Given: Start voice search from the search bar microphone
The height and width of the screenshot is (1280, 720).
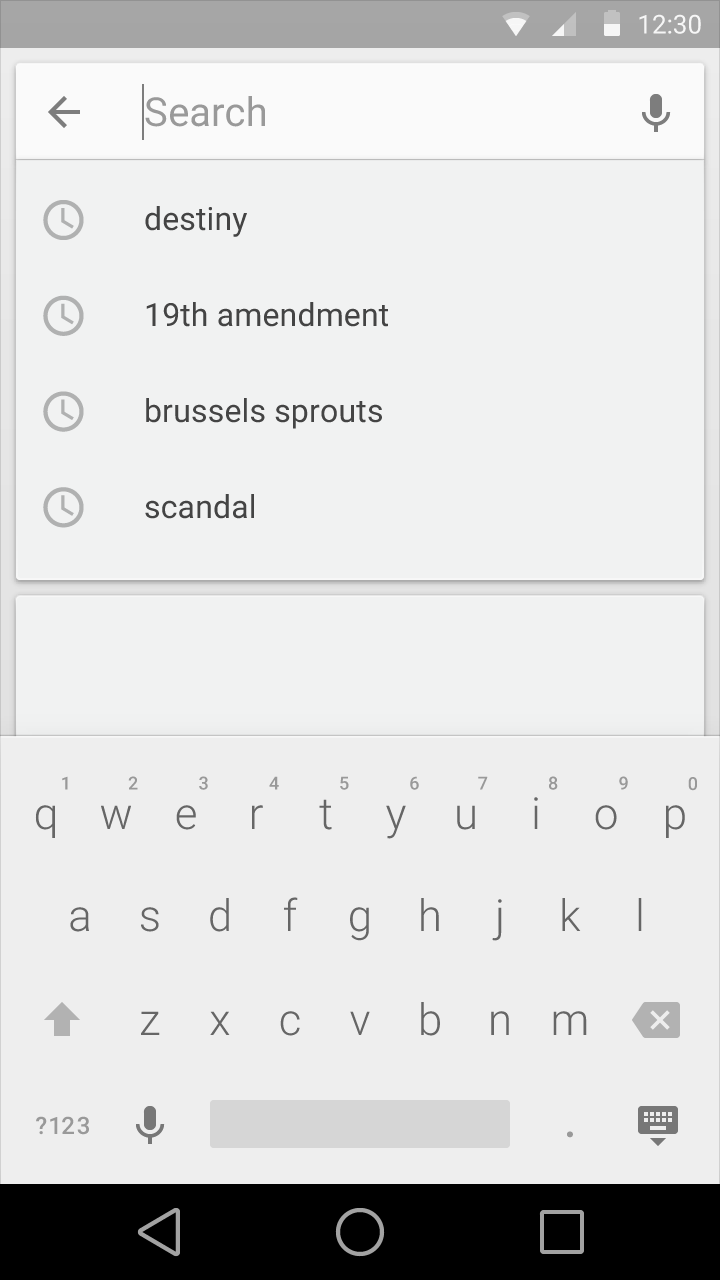Looking at the screenshot, I should click(655, 112).
